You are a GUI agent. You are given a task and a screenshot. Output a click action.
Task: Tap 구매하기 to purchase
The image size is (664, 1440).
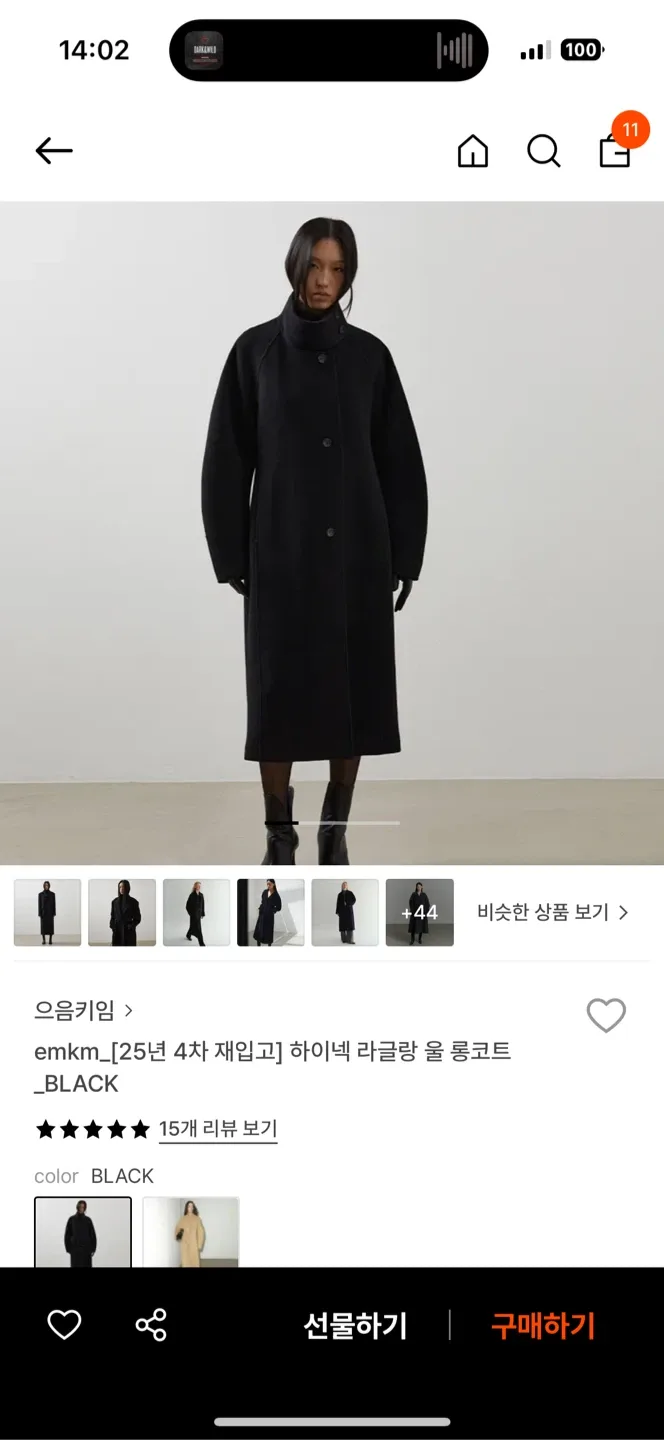[x=543, y=1326]
